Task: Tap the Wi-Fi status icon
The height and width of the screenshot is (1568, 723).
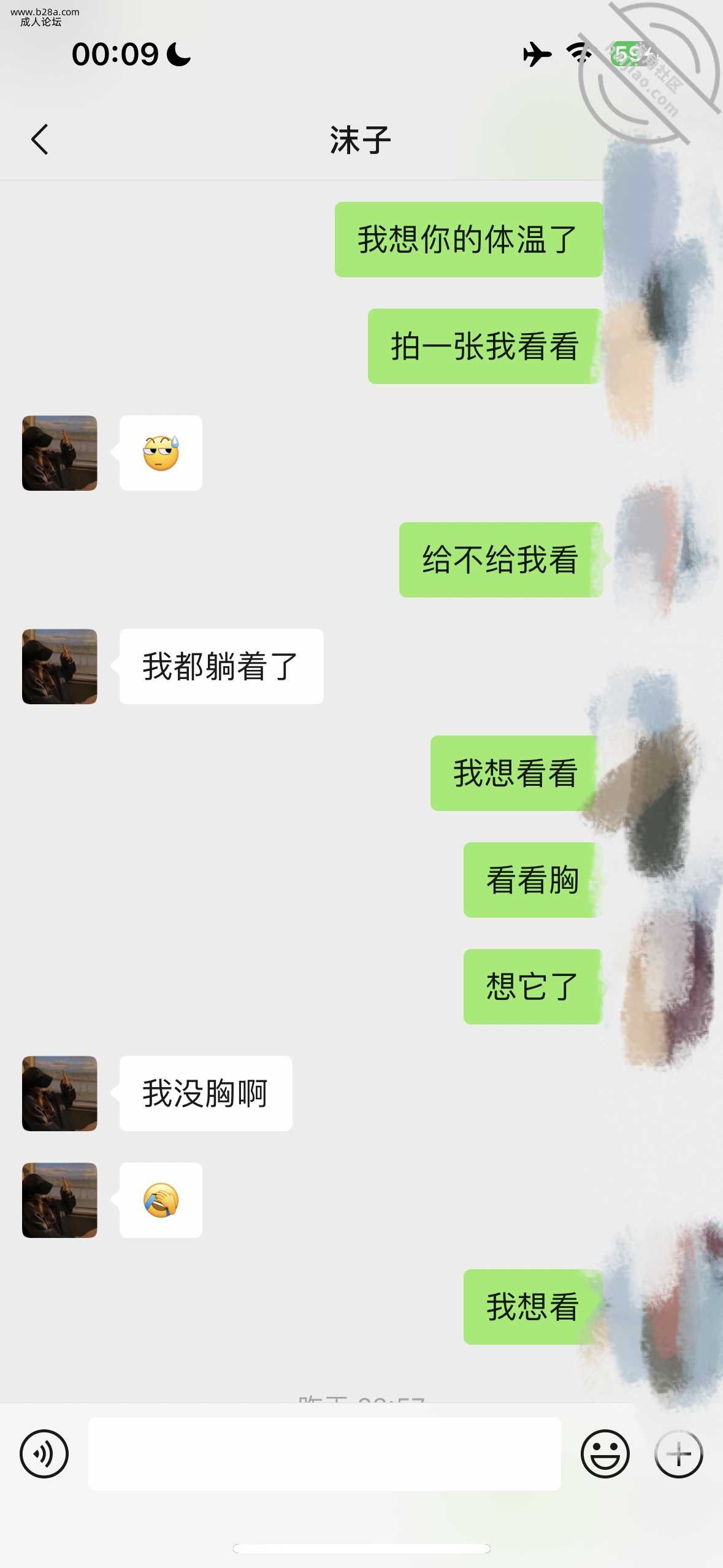Action: (578, 55)
